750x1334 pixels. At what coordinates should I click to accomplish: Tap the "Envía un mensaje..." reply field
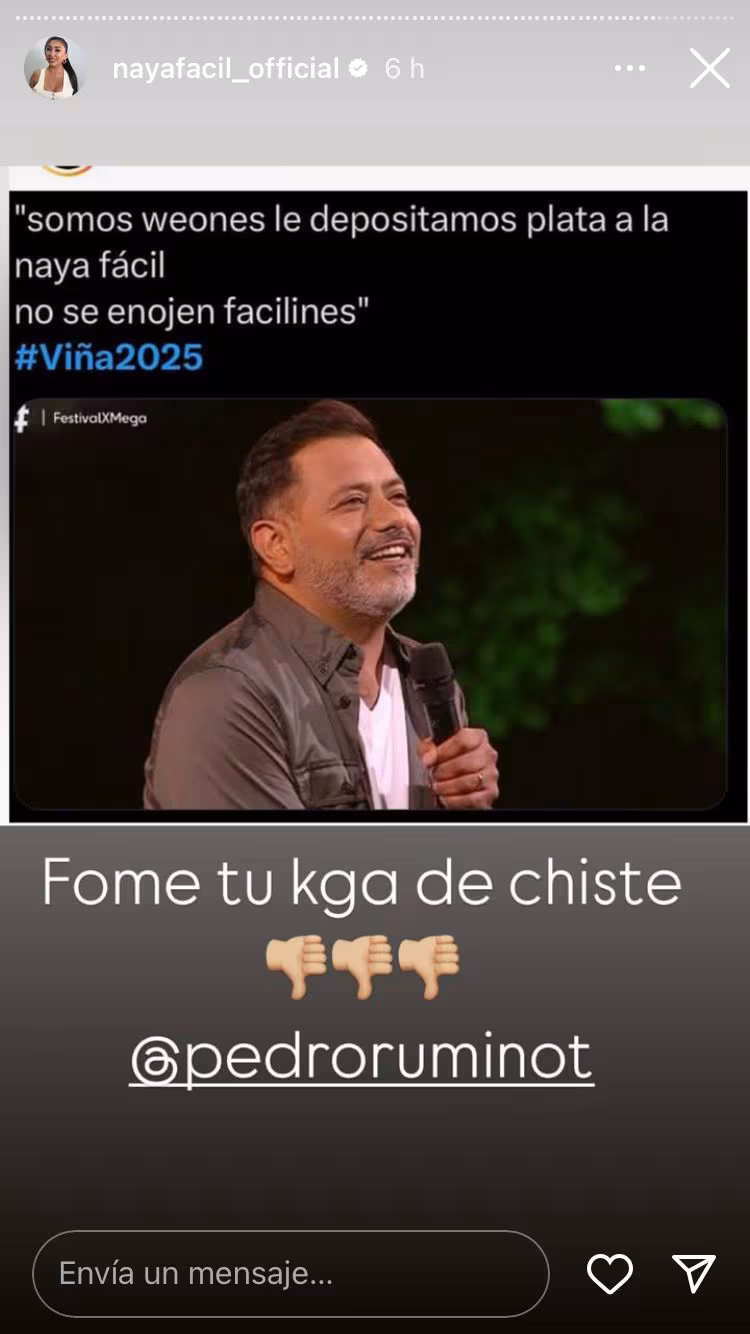coord(290,1273)
